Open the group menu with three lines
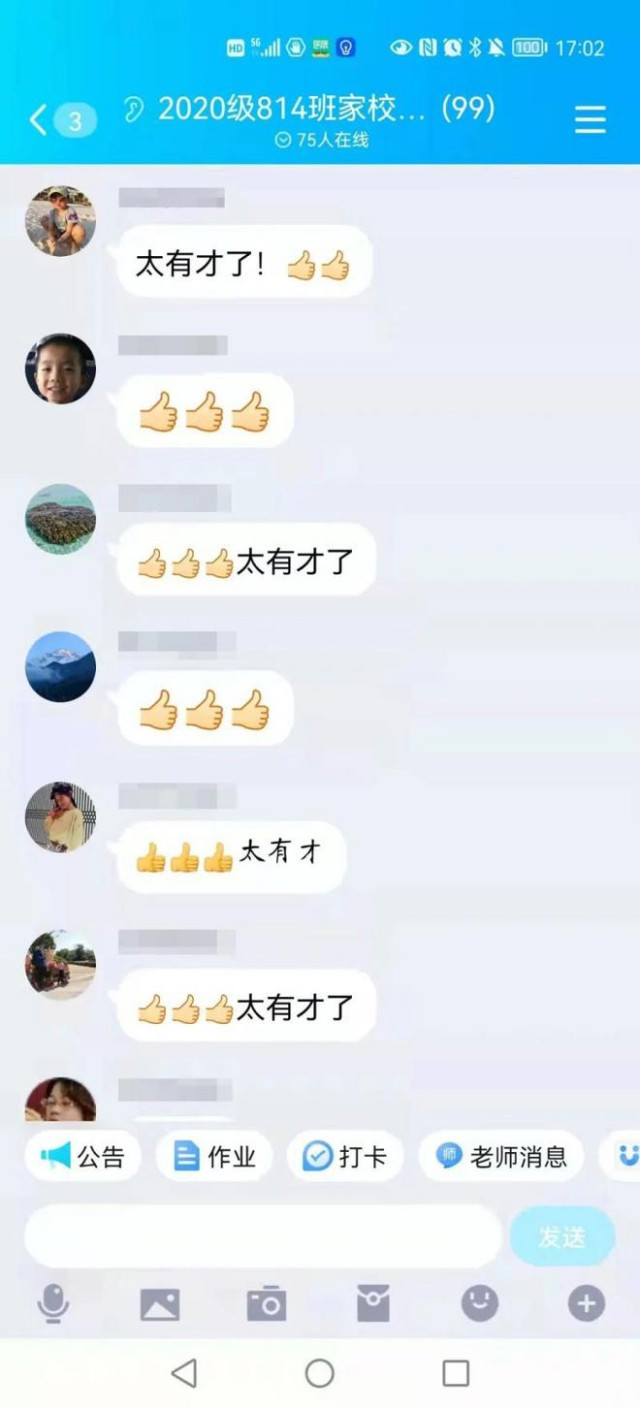This screenshot has height=1408, width=640. [x=590, y=120]
